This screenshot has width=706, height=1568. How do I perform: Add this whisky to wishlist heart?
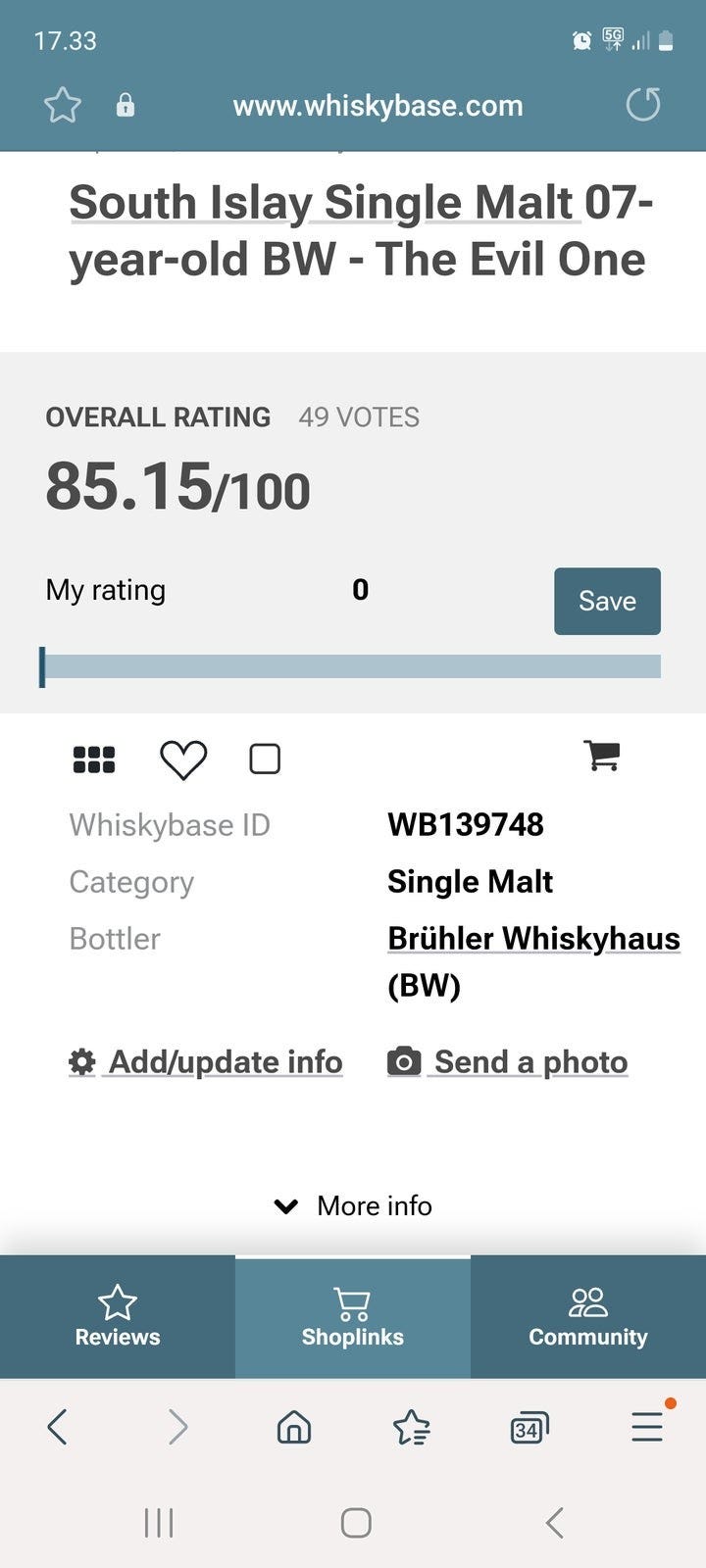click(x=183, y=759)
